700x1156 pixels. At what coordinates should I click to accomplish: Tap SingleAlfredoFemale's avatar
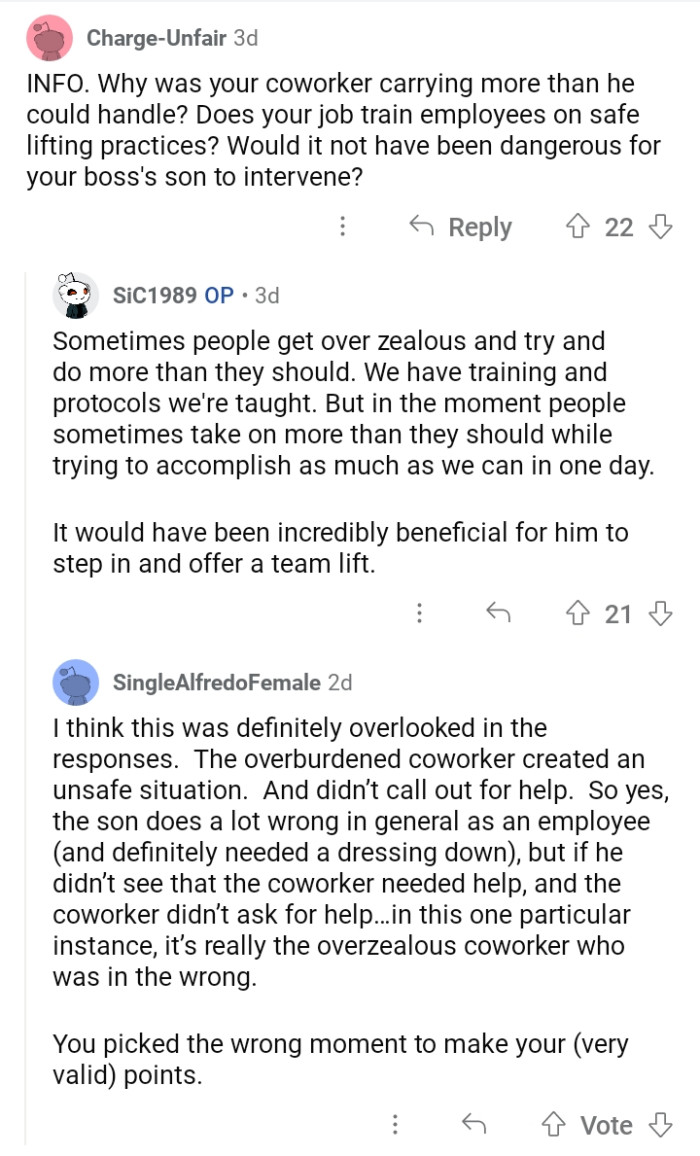(75, 682)
